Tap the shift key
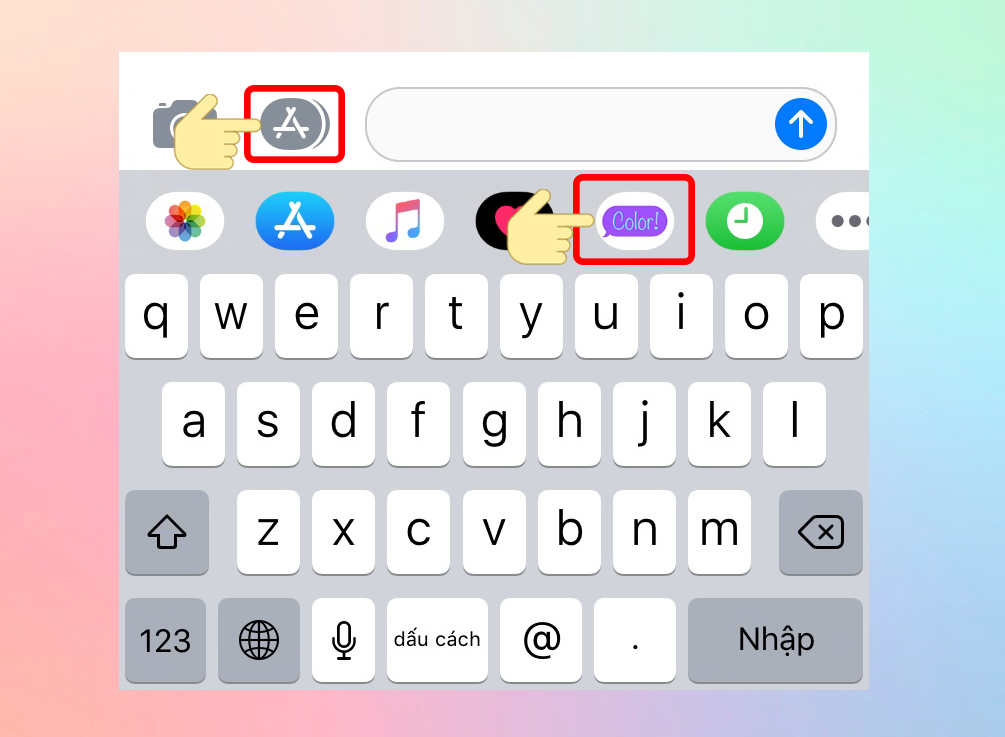 pos(167,532)
